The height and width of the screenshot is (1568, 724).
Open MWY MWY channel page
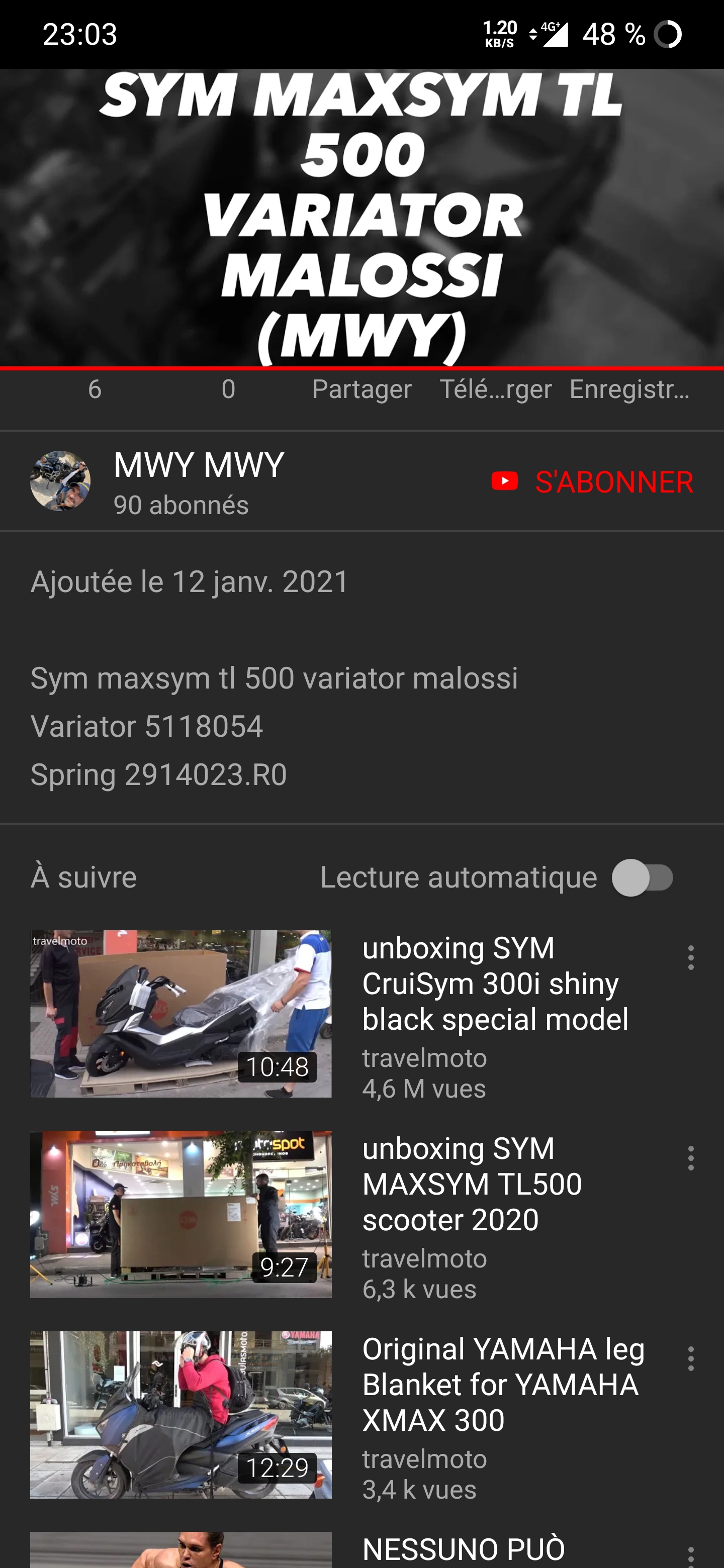pyautogui.click(x=199, y=481)
